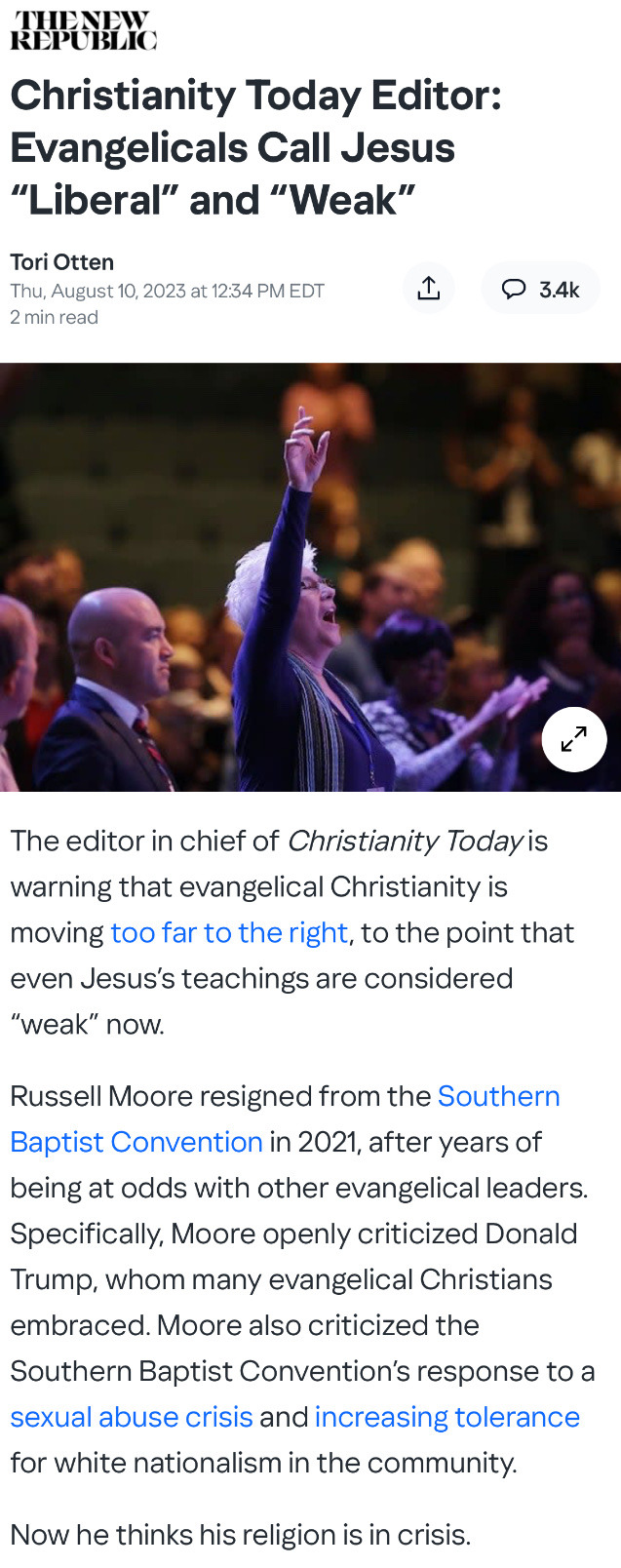This screenshot has width=621, height=1568.
Task: Open the 'too far to the right' link
Action: click(x=229, y=932)
